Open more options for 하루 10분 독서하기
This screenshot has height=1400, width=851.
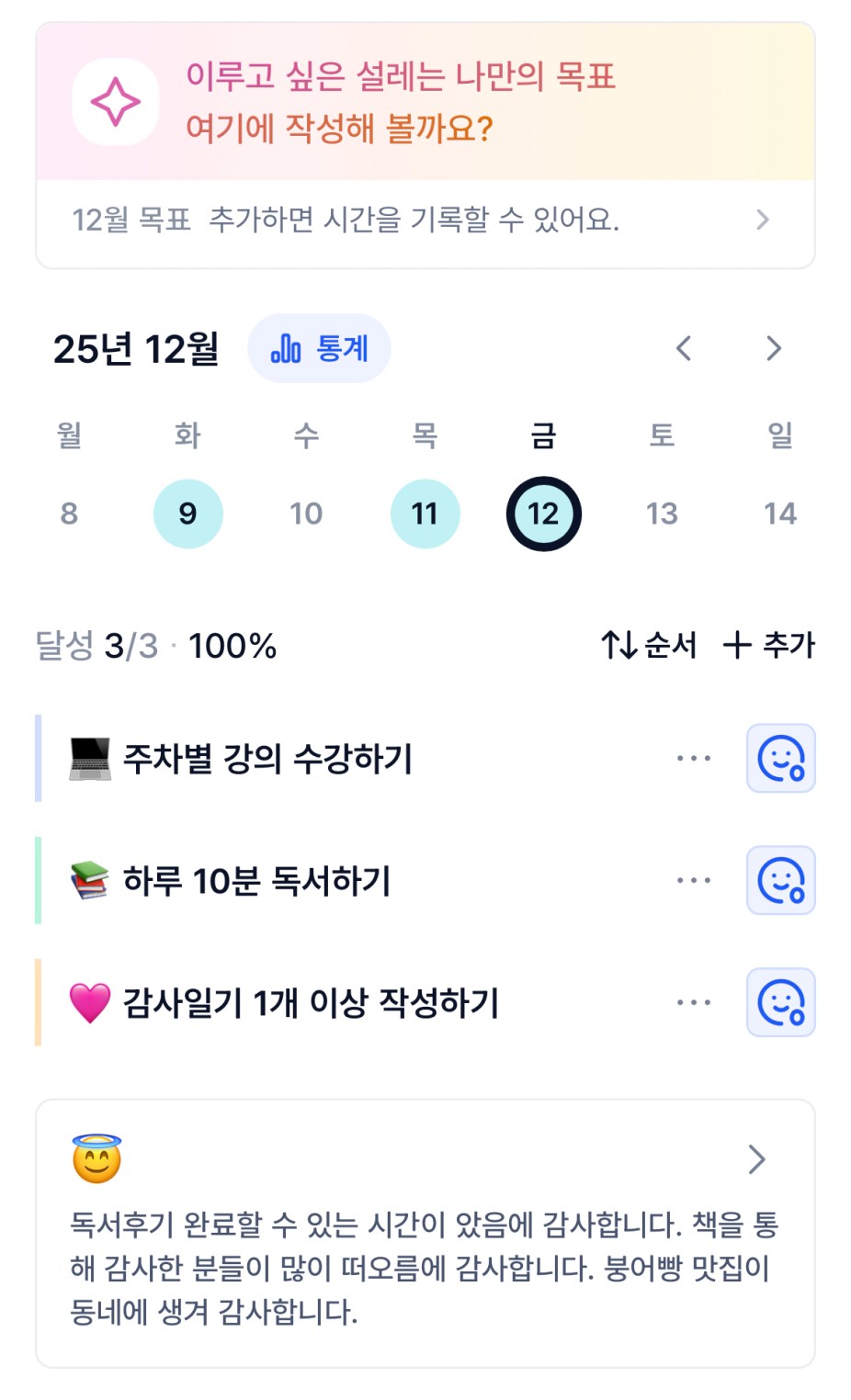click(694, 881)
